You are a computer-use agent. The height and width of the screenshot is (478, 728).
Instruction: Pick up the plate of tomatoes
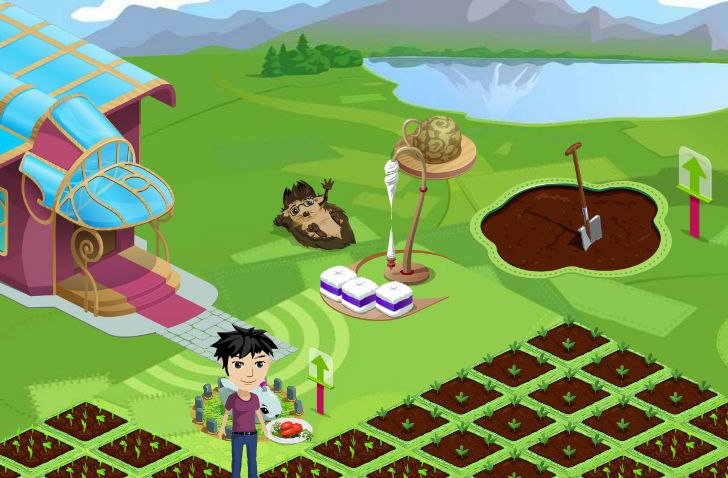pos(289,430)
